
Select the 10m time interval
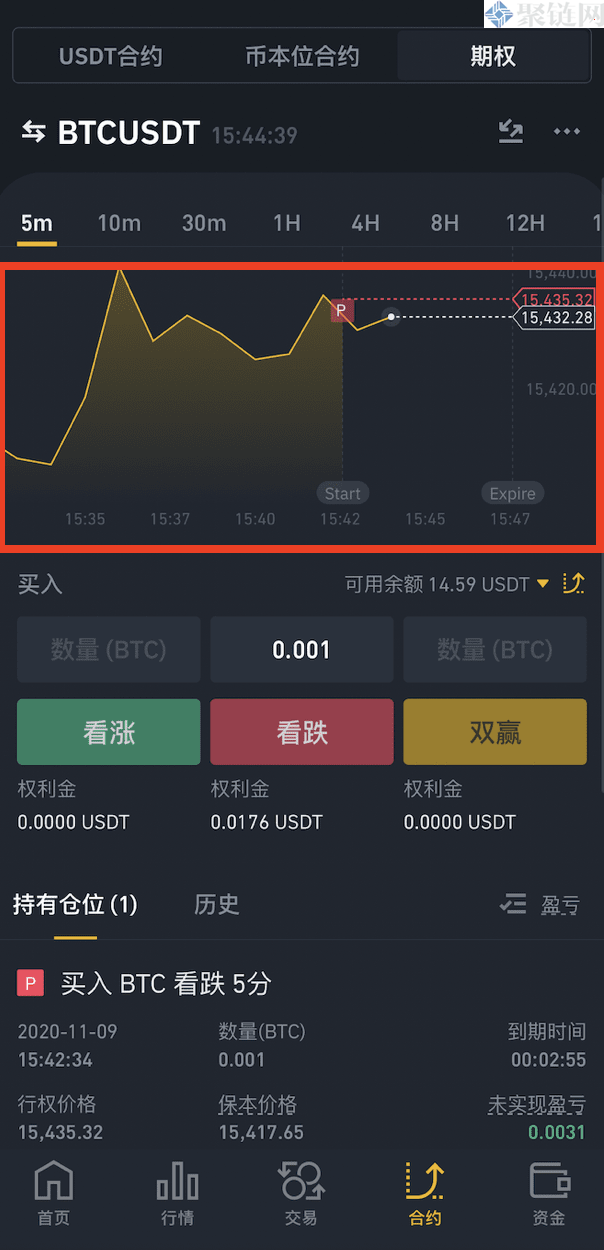tap(119, 223)
